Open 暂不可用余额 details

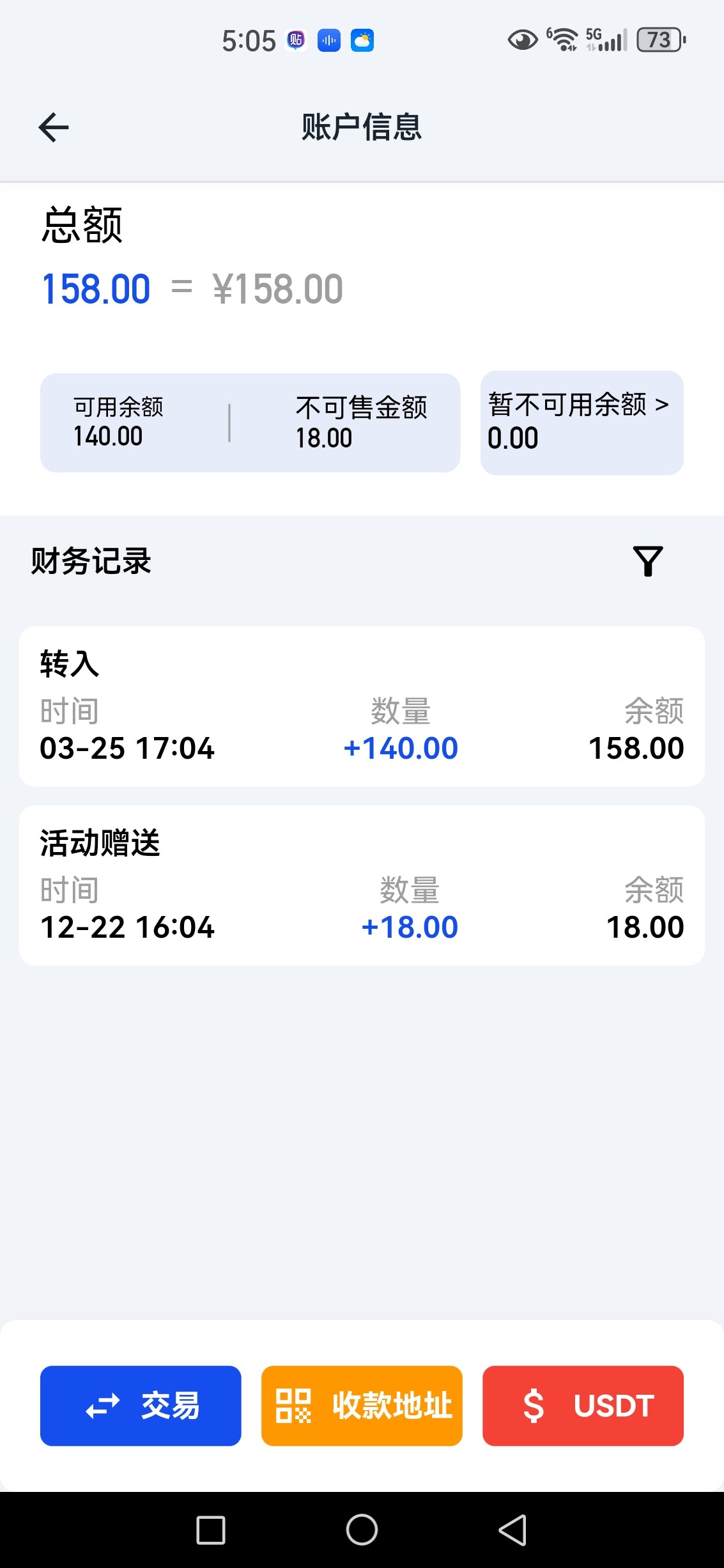coord(582,423)
